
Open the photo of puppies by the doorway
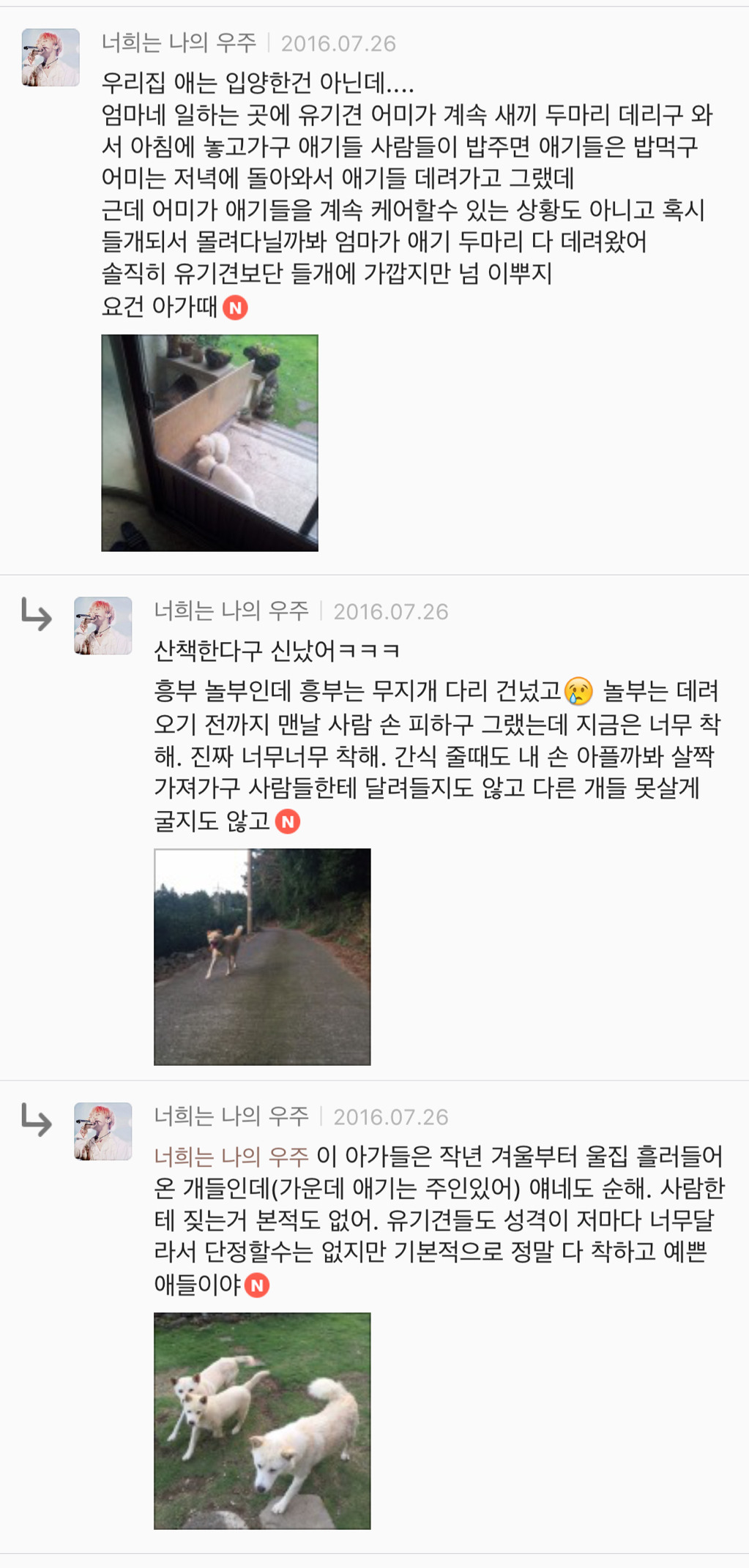[210, 443]
